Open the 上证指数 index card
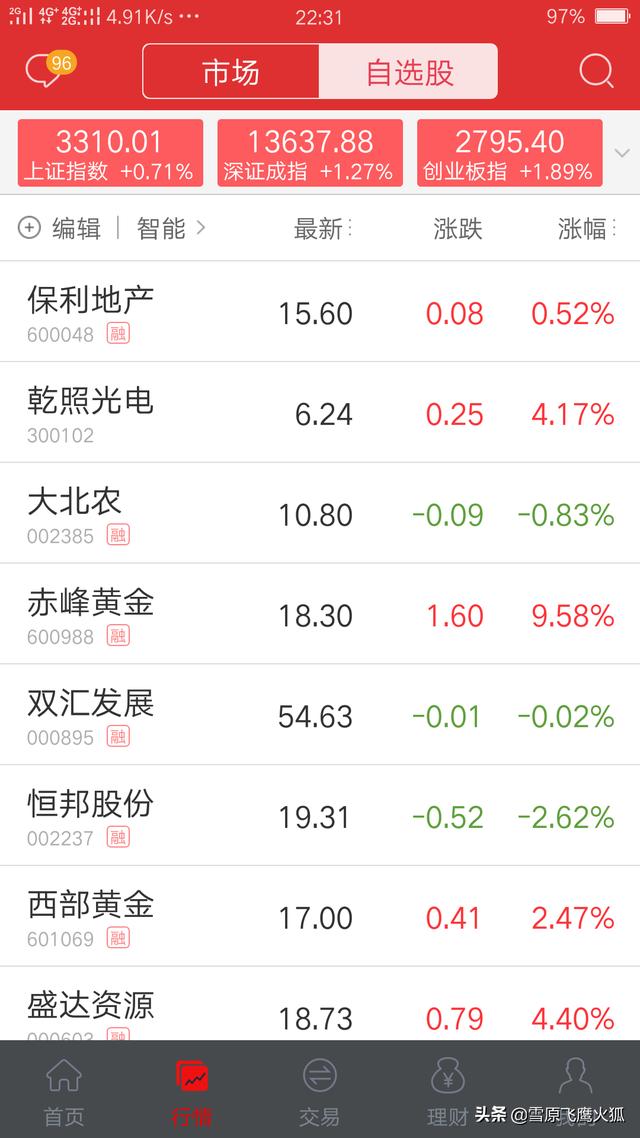The width and height of the screenshot is (640, 1138). pyautogui.click(x=110, y=153)
